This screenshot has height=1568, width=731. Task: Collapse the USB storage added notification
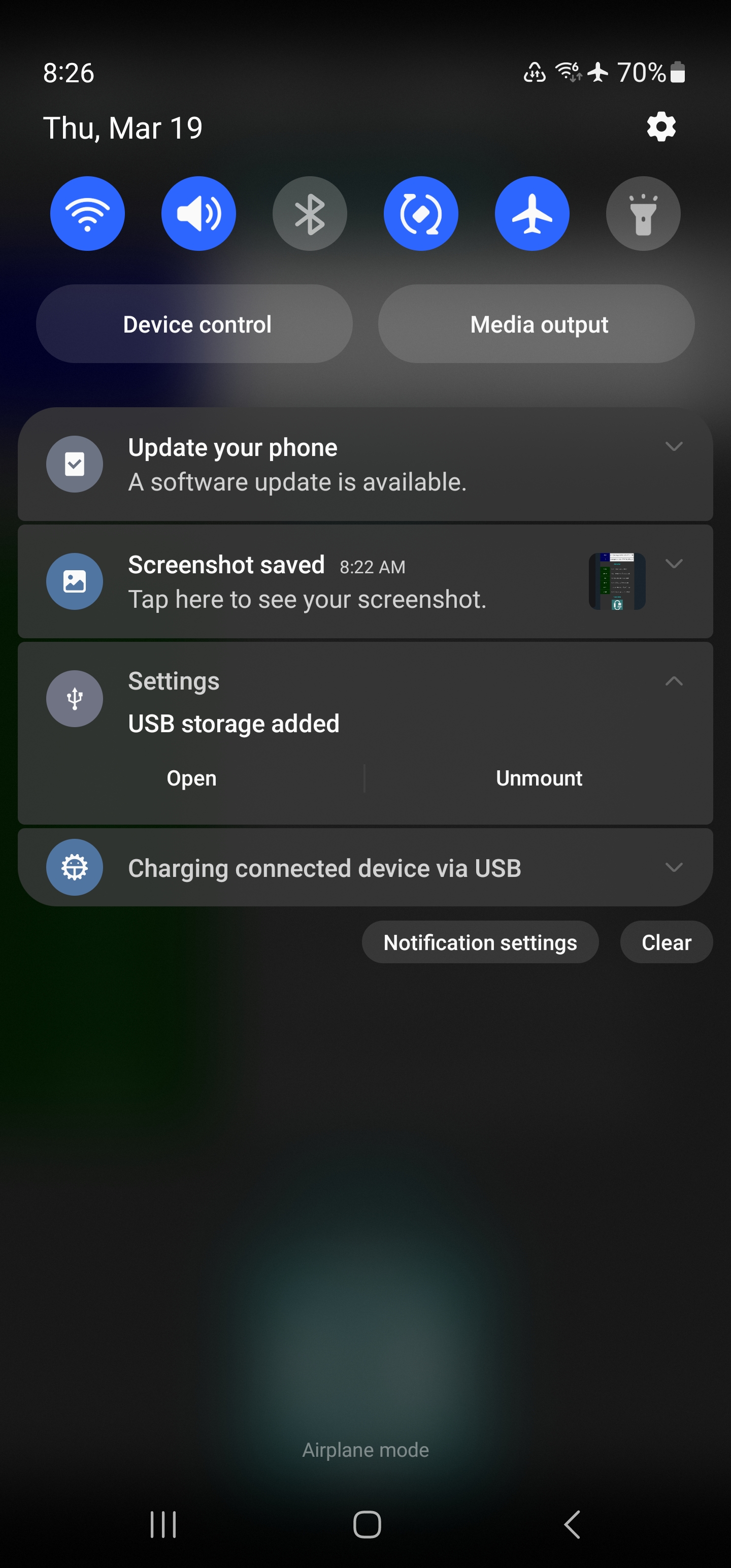pyautogui.click(x=673, y=680)
